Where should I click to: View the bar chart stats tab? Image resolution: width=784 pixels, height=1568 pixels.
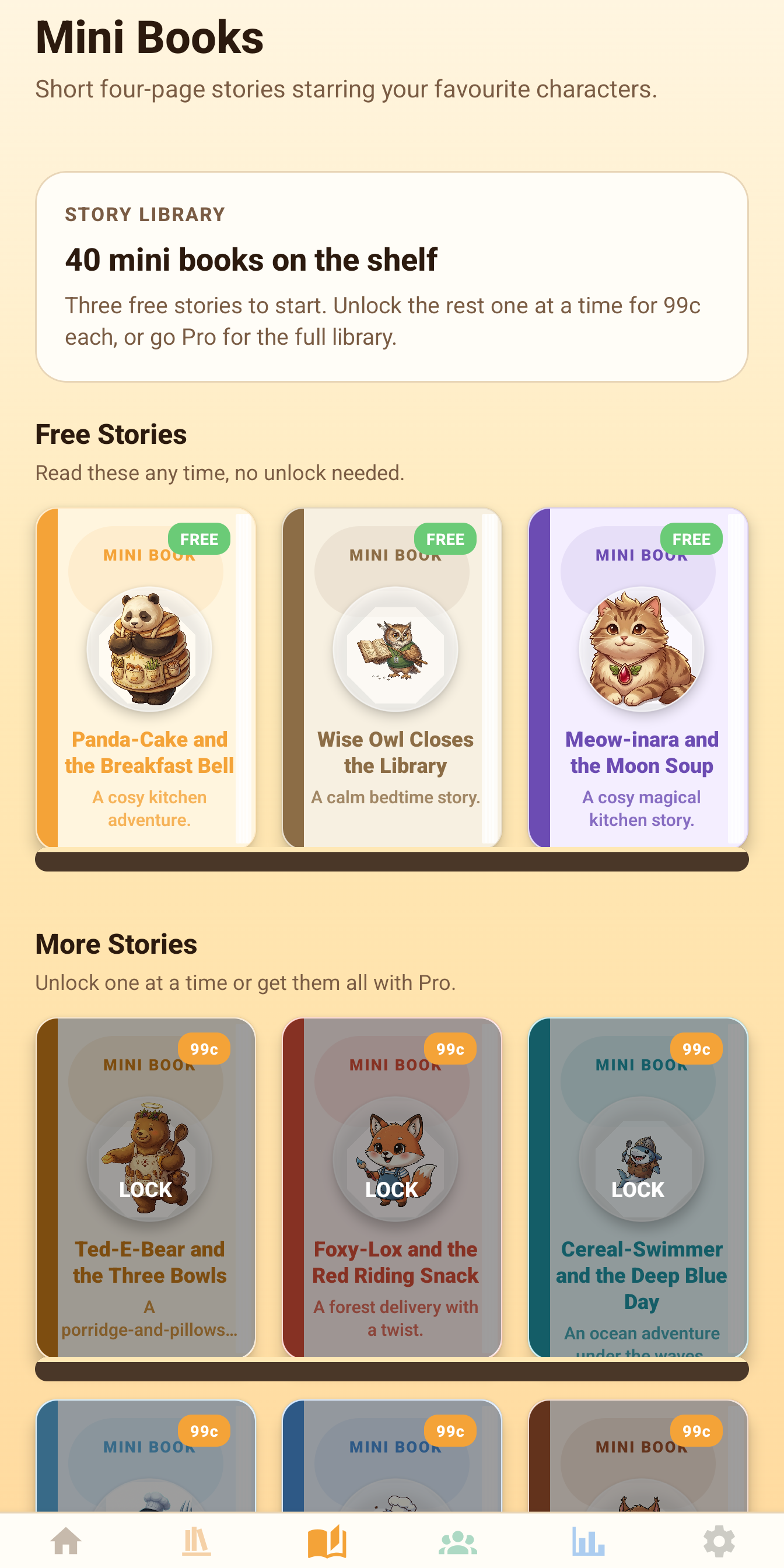pyautogui.click(x=588, y=1541)
